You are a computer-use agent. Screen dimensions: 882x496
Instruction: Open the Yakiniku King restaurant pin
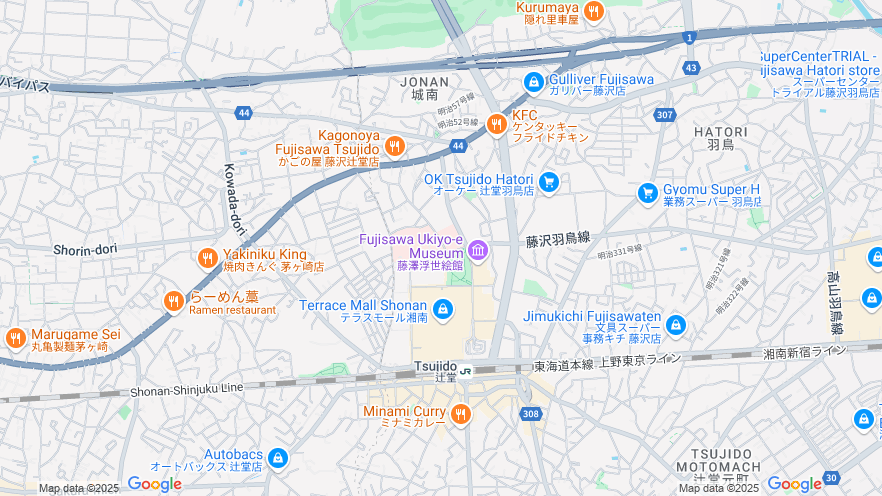pyautogui.click(x=208, y=258)
